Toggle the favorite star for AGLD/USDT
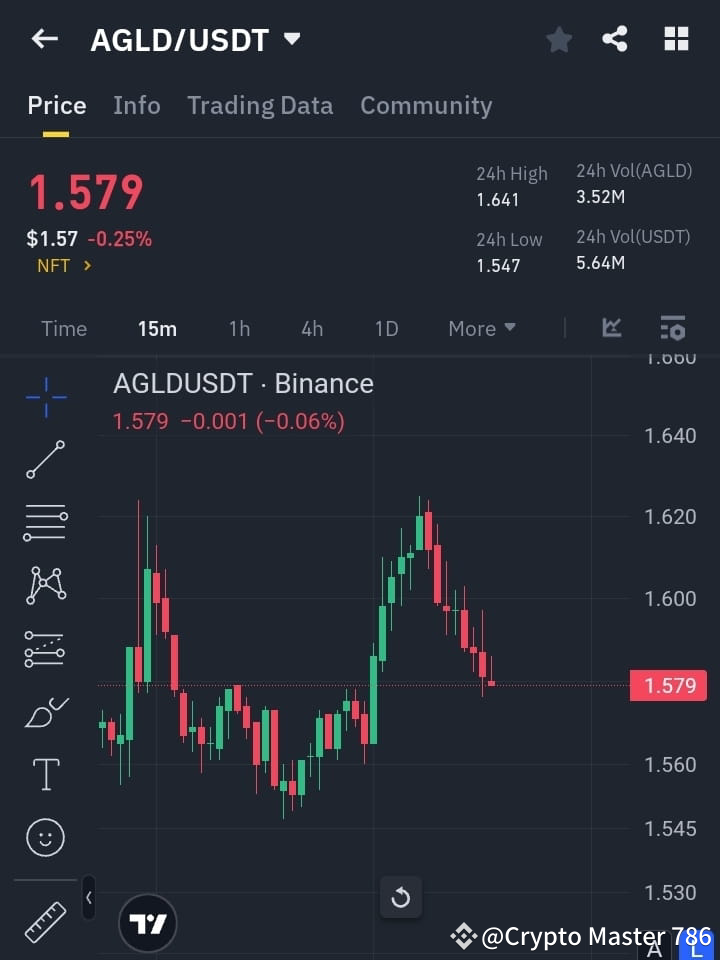 (x=558, y=39)
